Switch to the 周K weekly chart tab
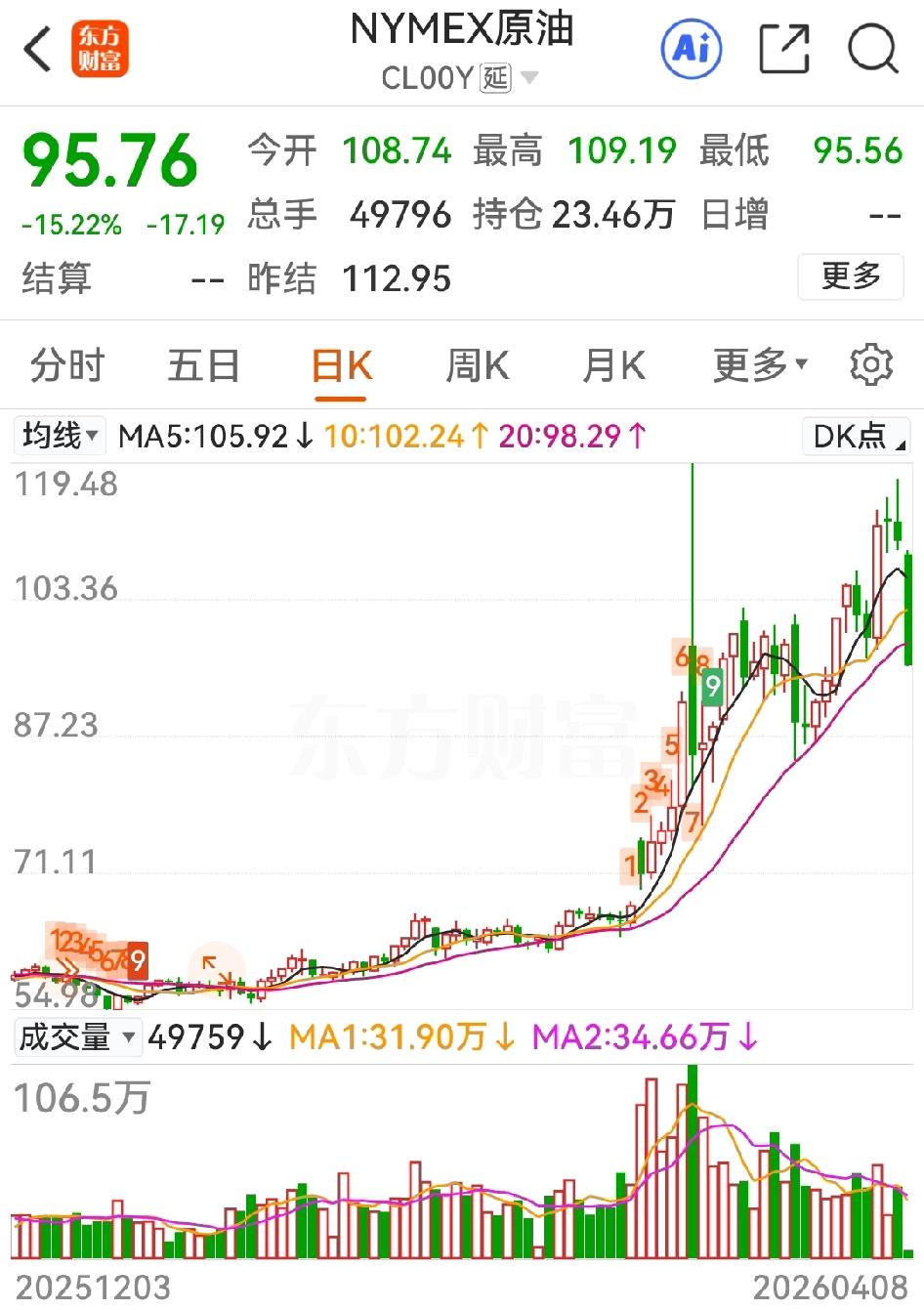This screenshot has width=924, height=1310. (476, 364)
